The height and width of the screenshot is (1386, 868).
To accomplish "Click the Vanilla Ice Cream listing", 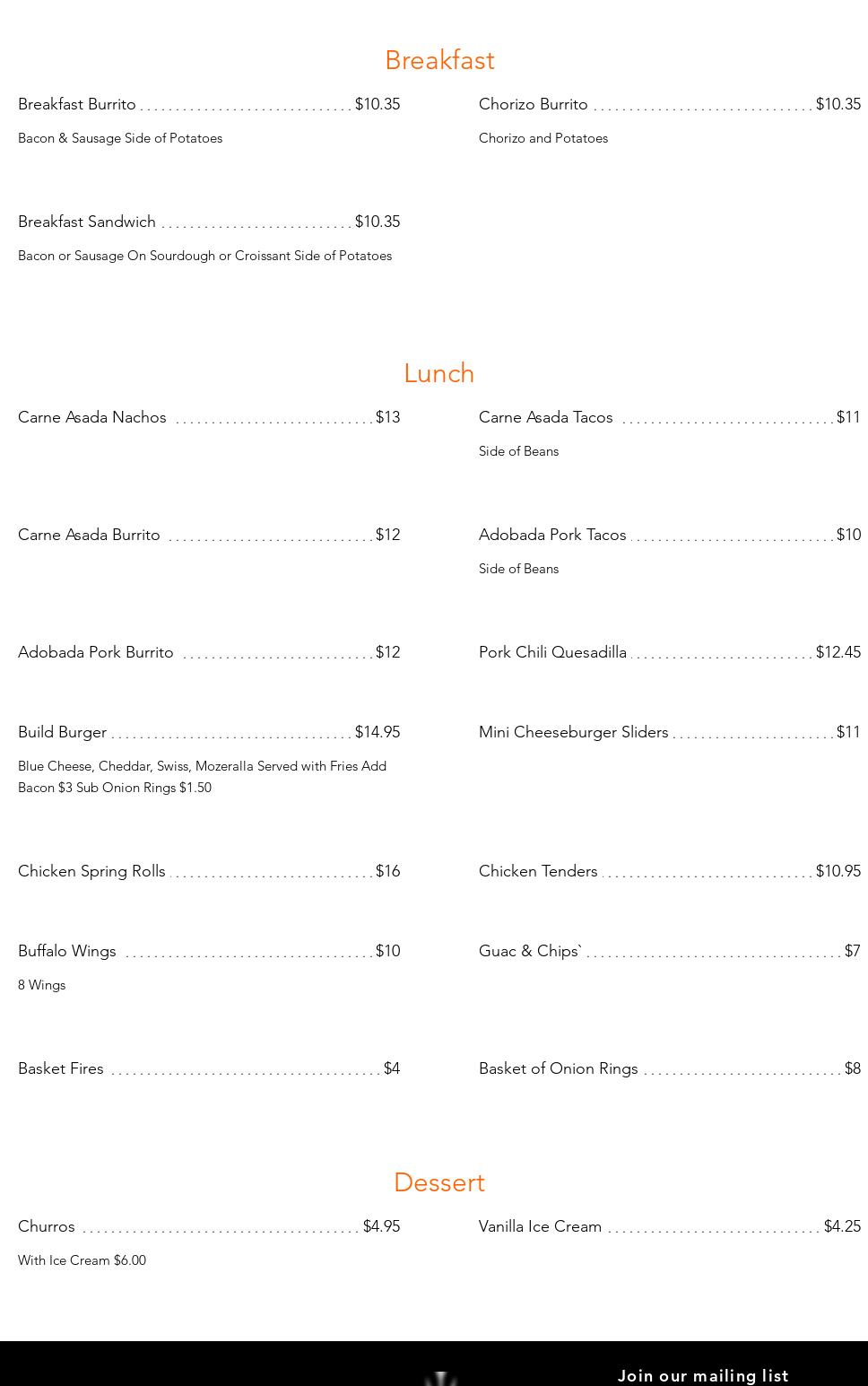I will 541,1226.
